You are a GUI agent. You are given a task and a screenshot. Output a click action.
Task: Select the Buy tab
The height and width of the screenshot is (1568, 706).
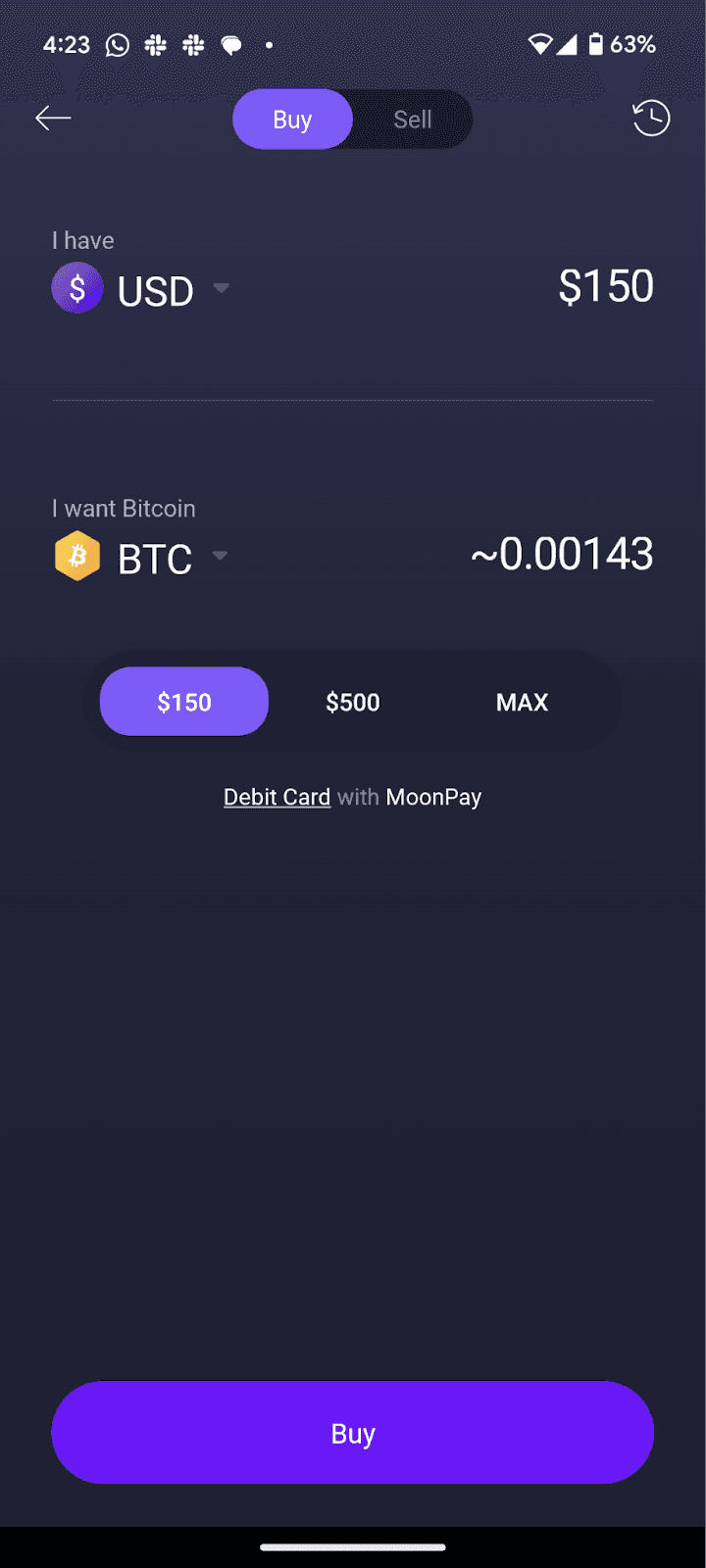[292, 120]
